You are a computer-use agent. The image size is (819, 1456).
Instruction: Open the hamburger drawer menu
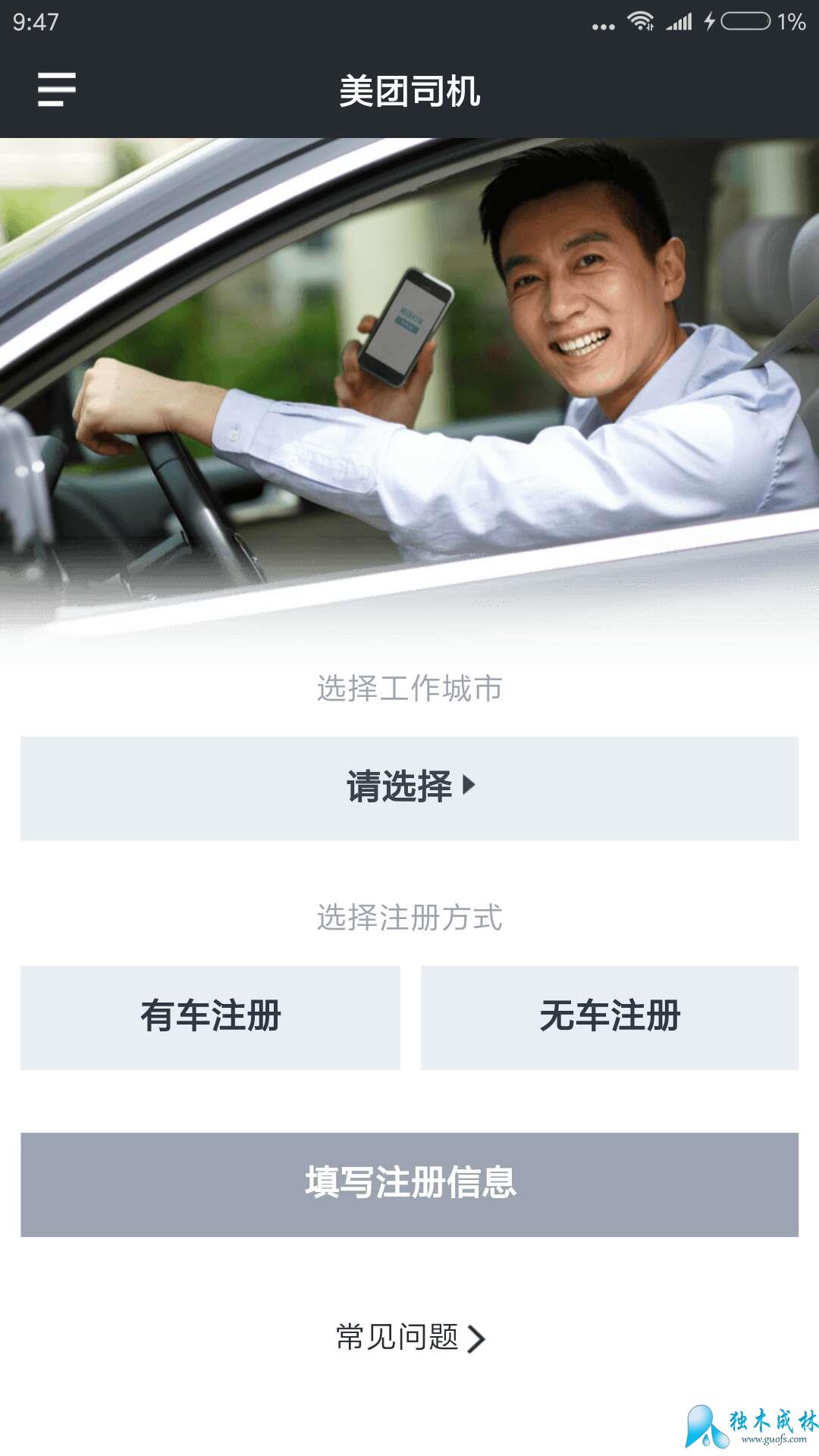click(x=57, y=89)
